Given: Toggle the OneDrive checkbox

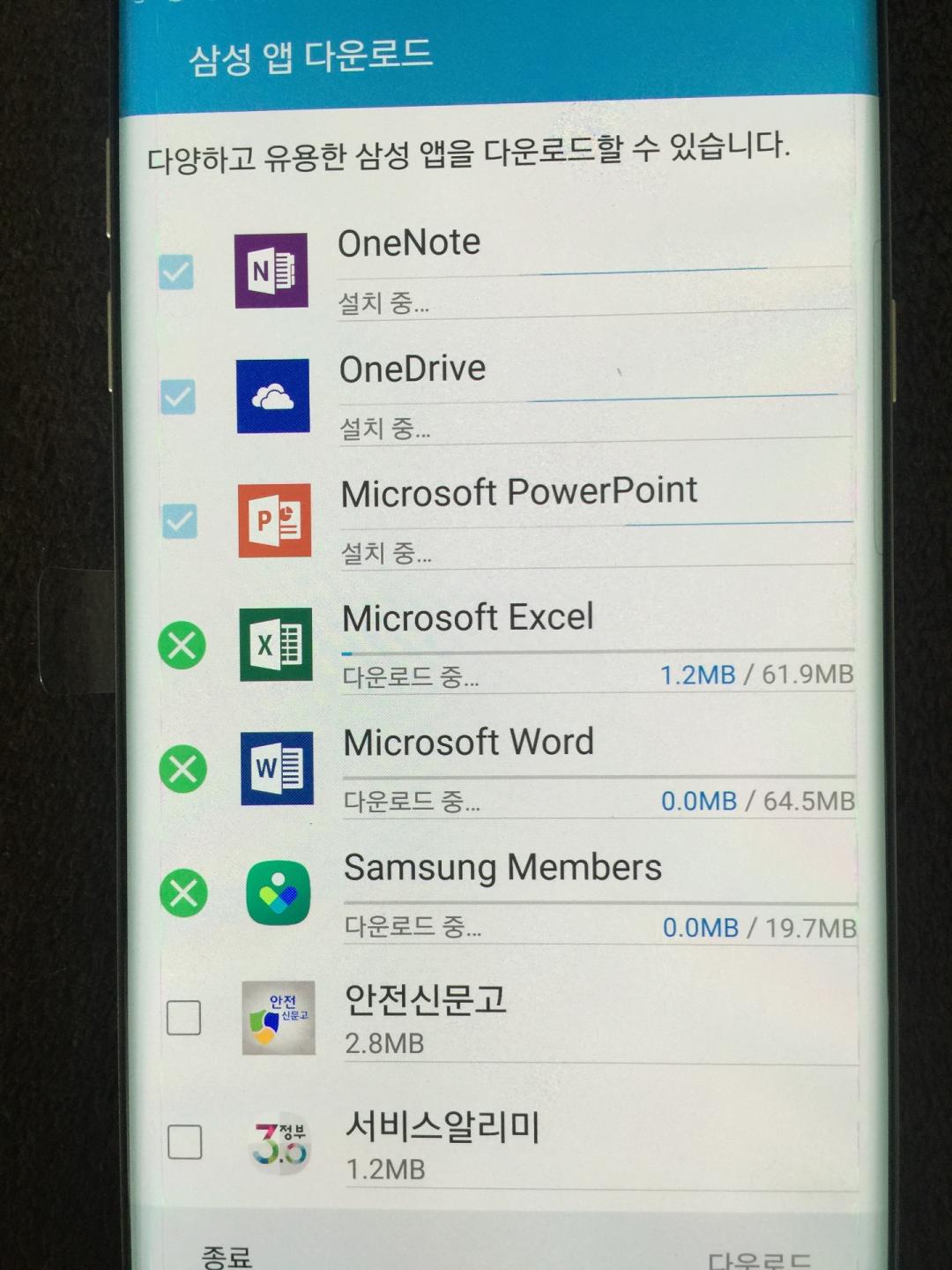Looking at the screenshot, I should point(178,397).
